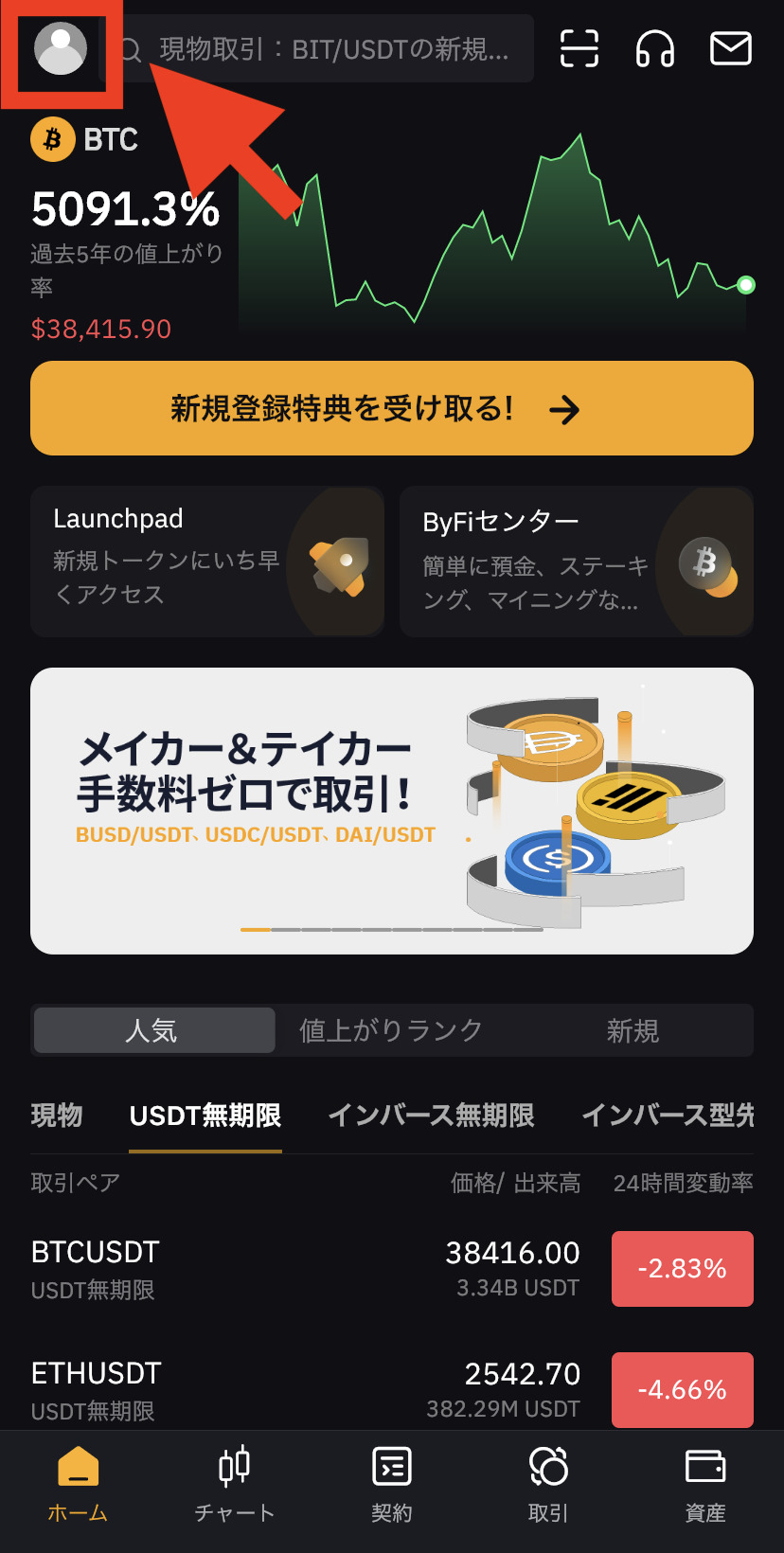This screenshot has width=784, height=1553.
Task: Select the インバース無期限 tab
Action: [431, 1116]
